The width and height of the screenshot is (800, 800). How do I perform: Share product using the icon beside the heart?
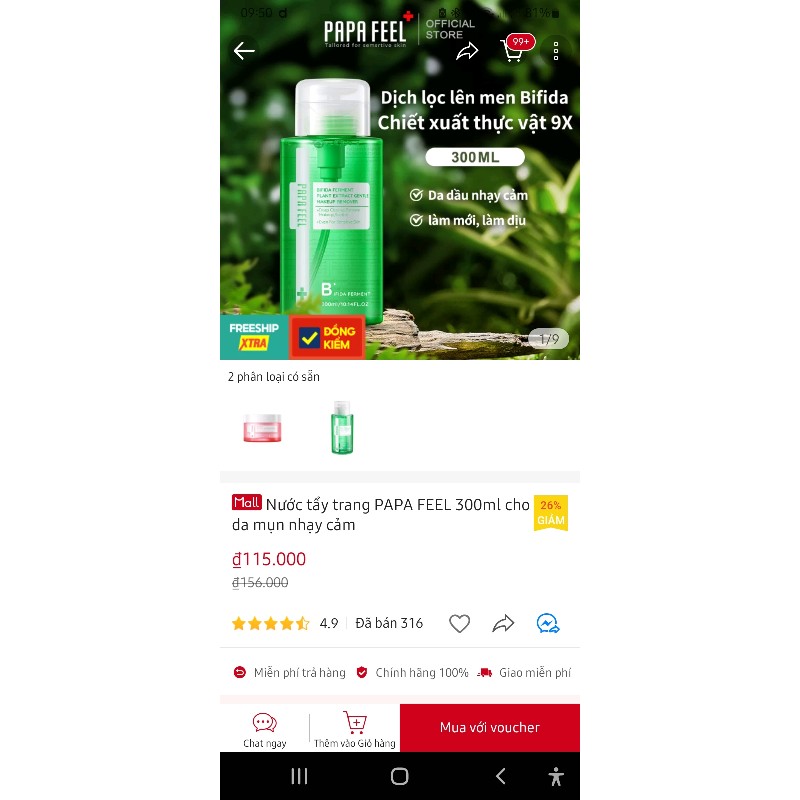[x=503, y=624]
